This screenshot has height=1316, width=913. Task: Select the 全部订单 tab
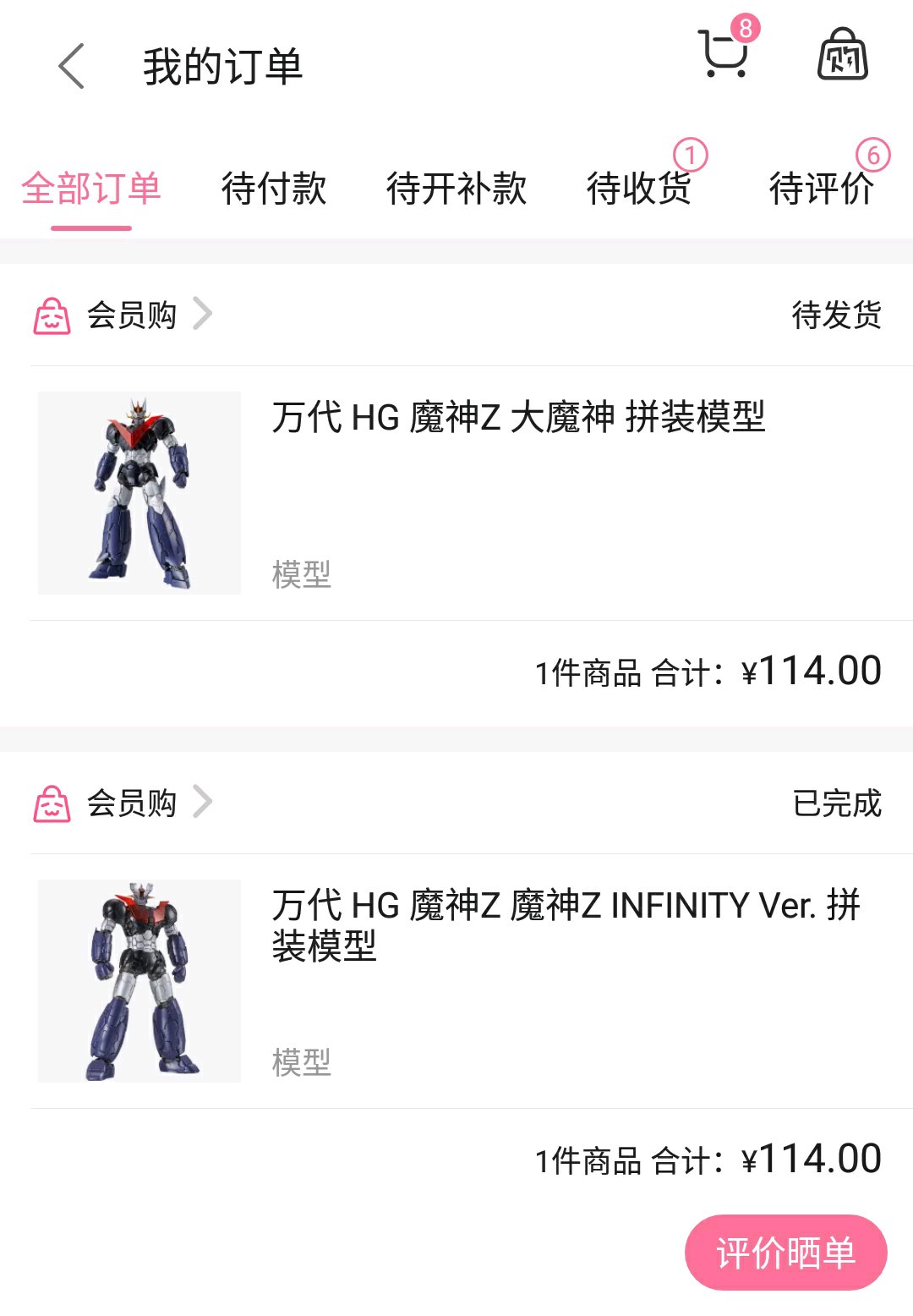[91, 188]
